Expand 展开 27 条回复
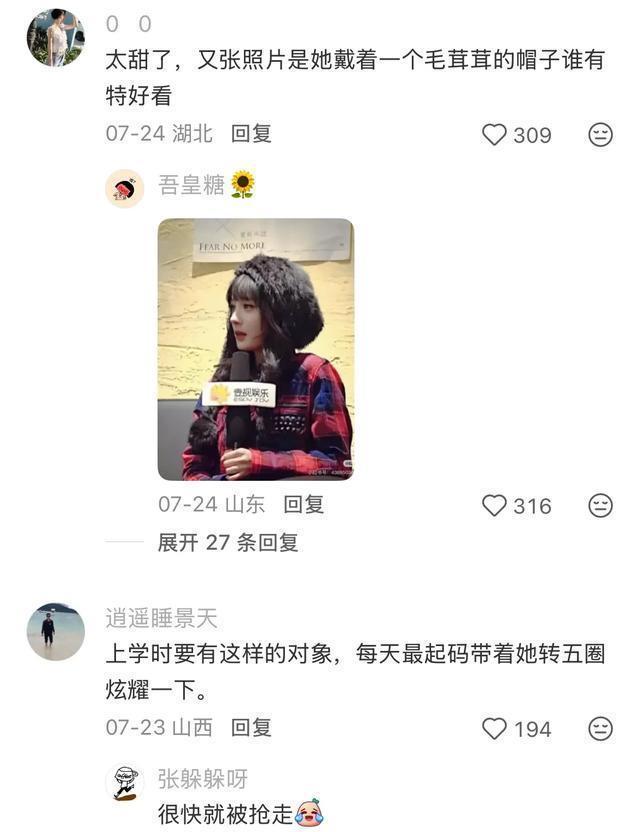640x832 pixels. (228, 543)
